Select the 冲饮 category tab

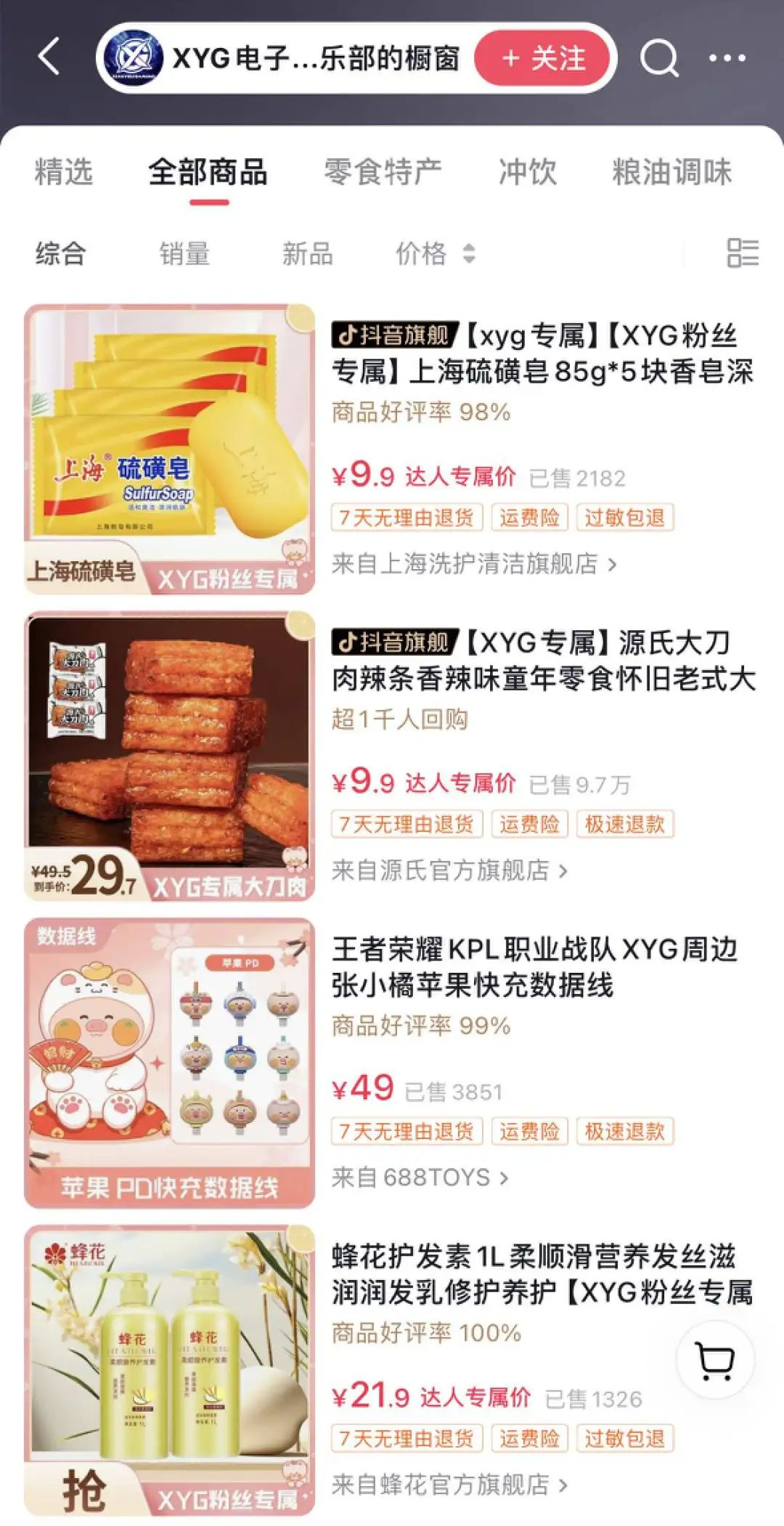[527, 172]
